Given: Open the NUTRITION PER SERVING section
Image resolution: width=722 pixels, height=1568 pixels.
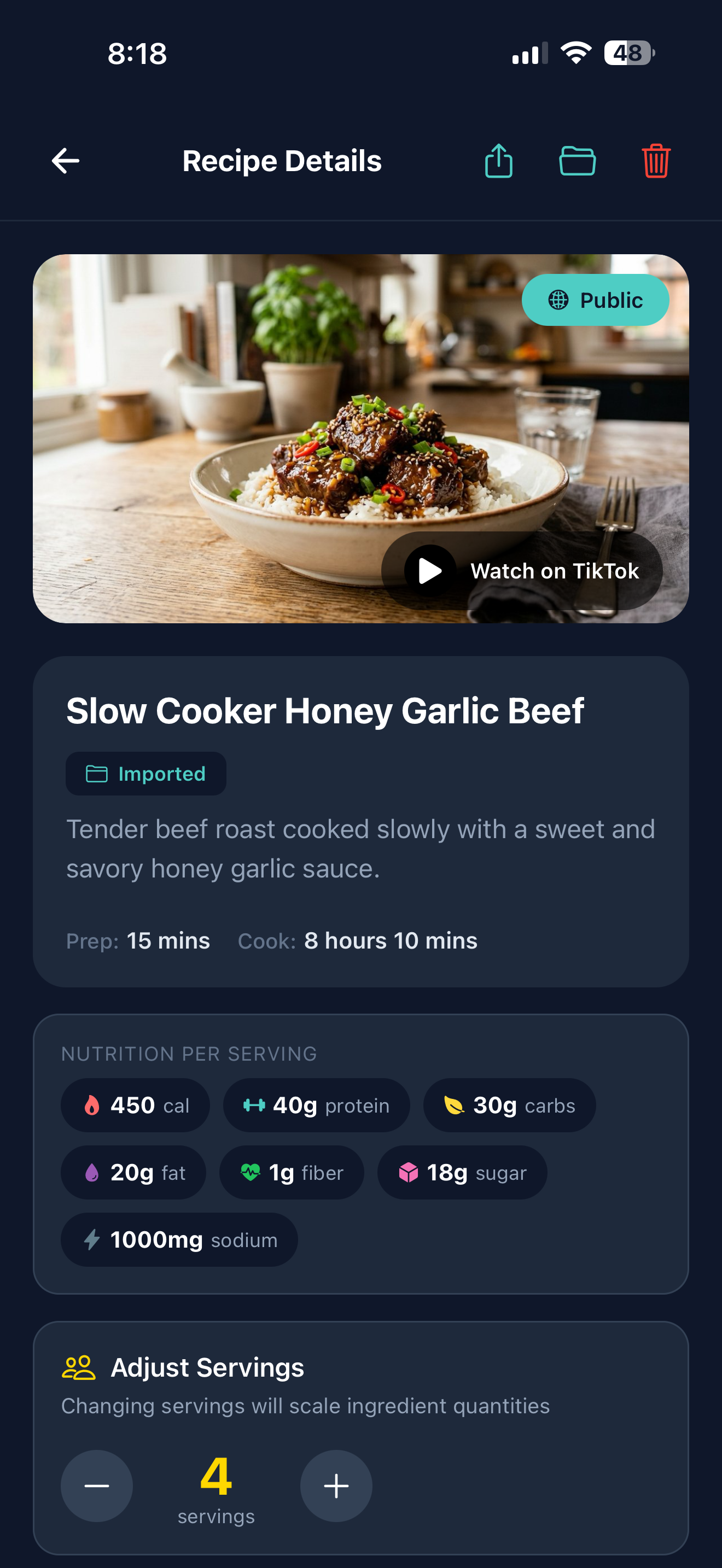Looking at the screenshot, I should 189,1054.
